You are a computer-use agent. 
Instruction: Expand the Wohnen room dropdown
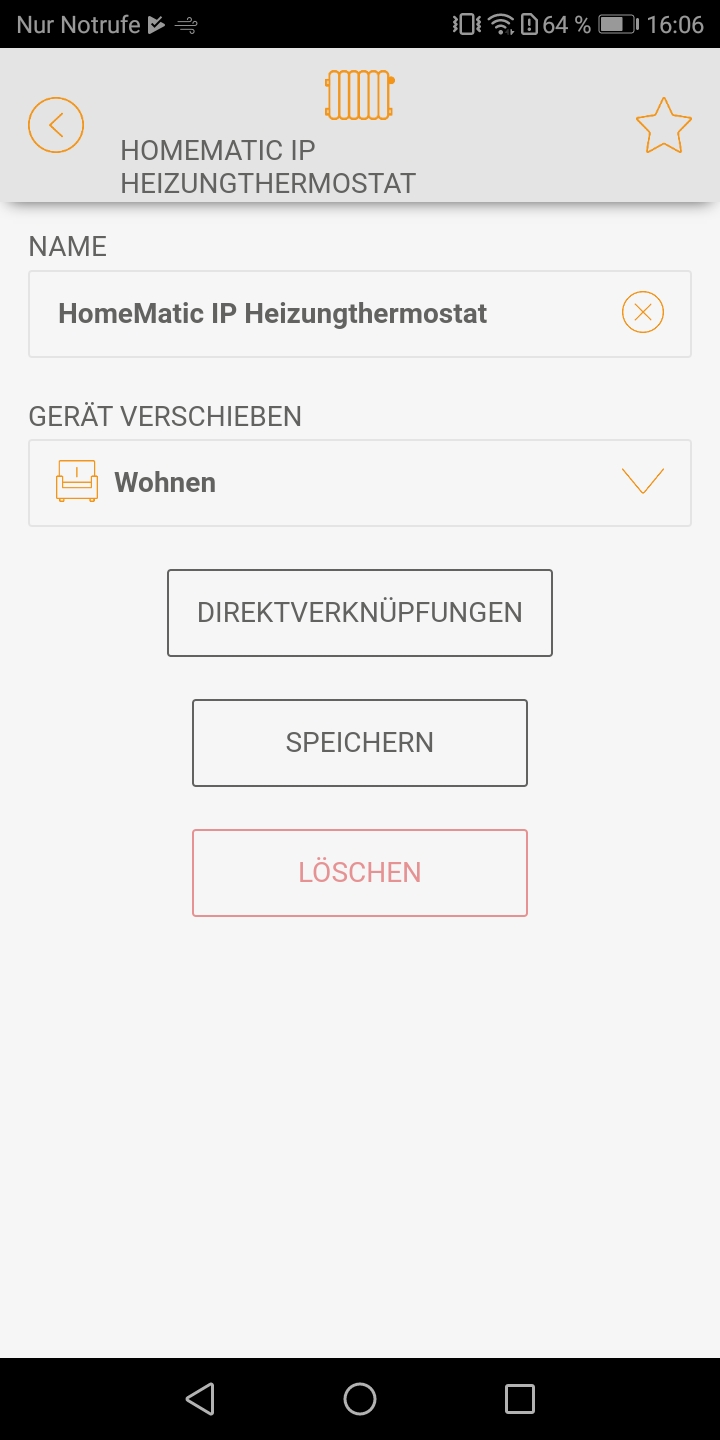[x=642, y=482]
